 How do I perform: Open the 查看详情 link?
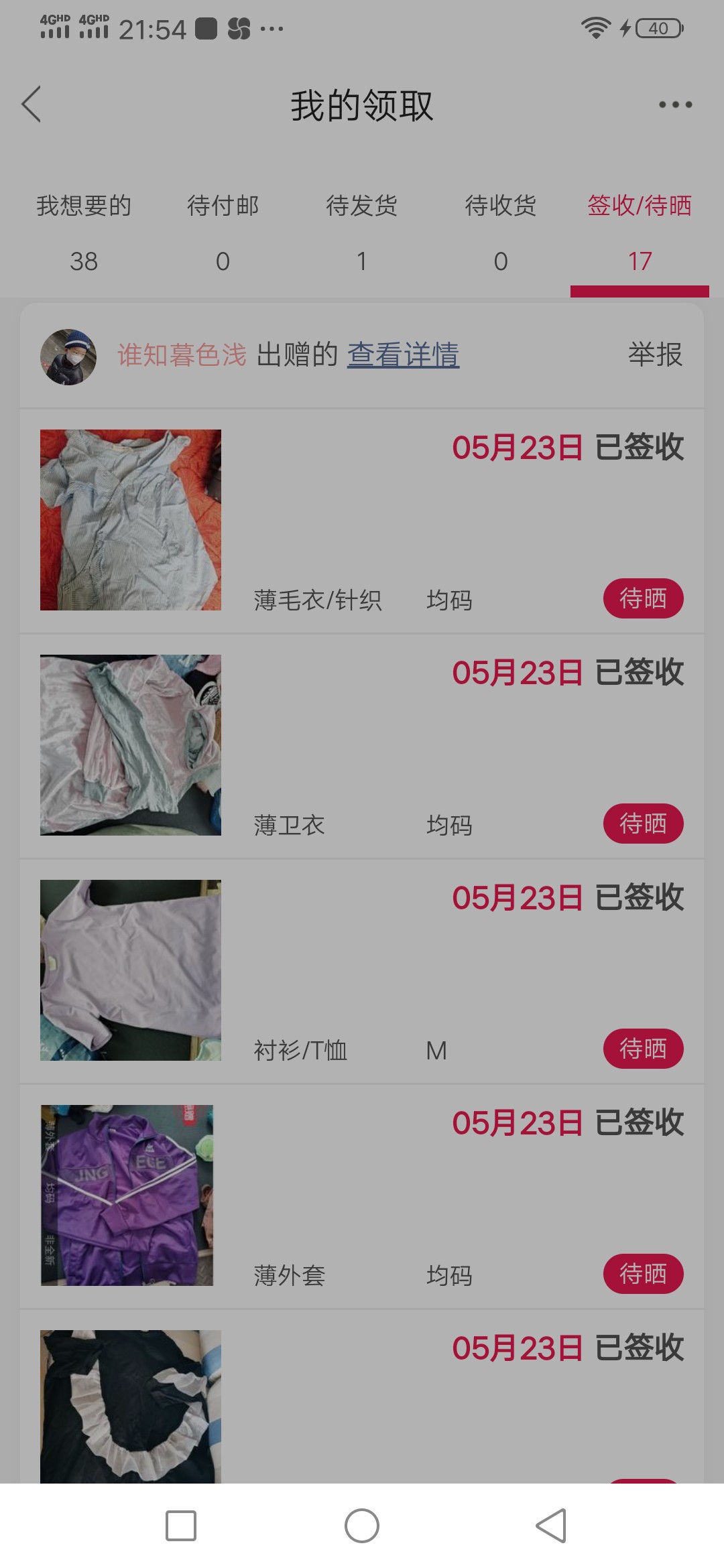(x=403, y=355)
